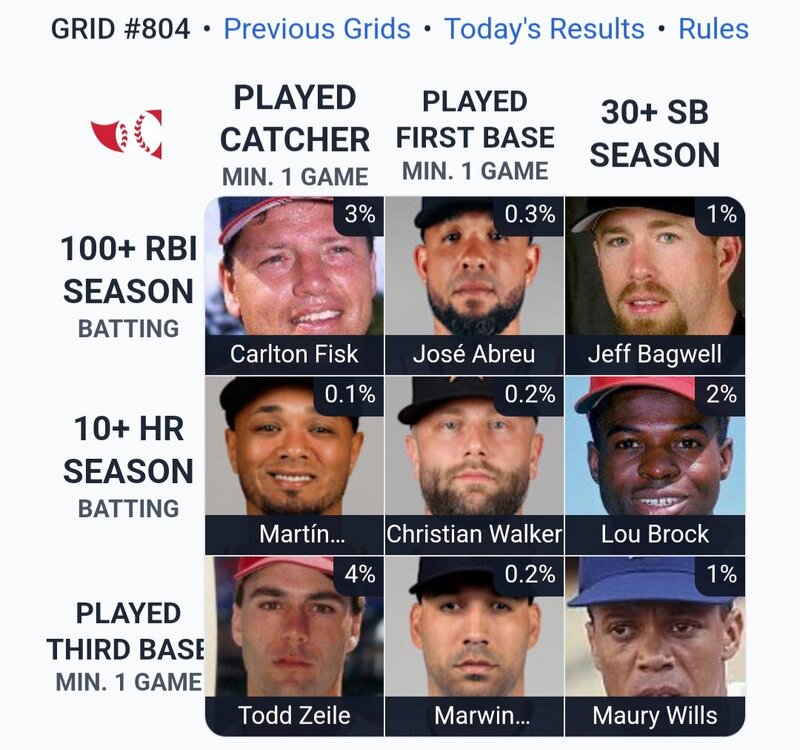Tap the Todd Zeile grid cell
This screenshot has height=750, width=800.
[294, 645]
